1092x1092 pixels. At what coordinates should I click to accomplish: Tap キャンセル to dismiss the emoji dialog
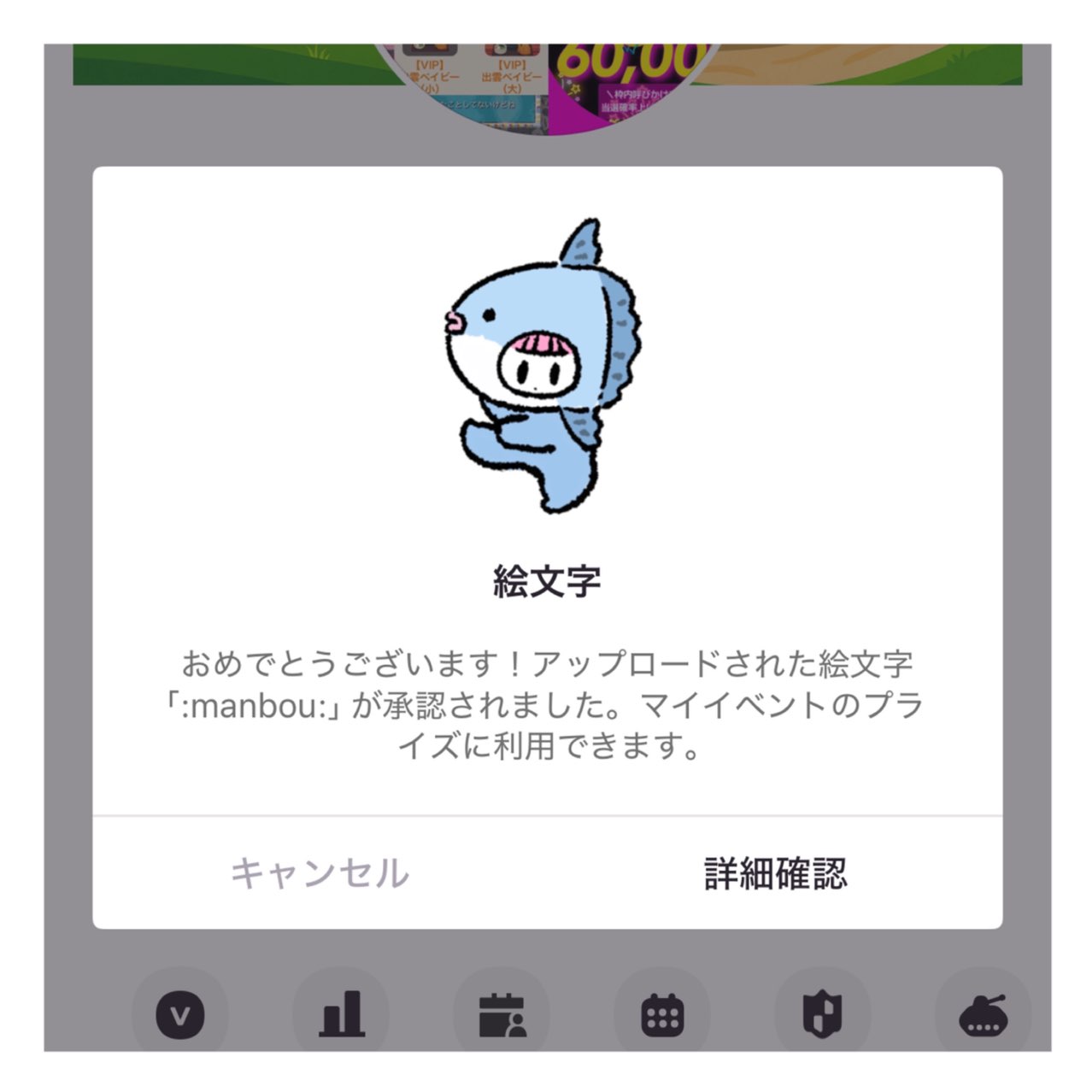320,873
